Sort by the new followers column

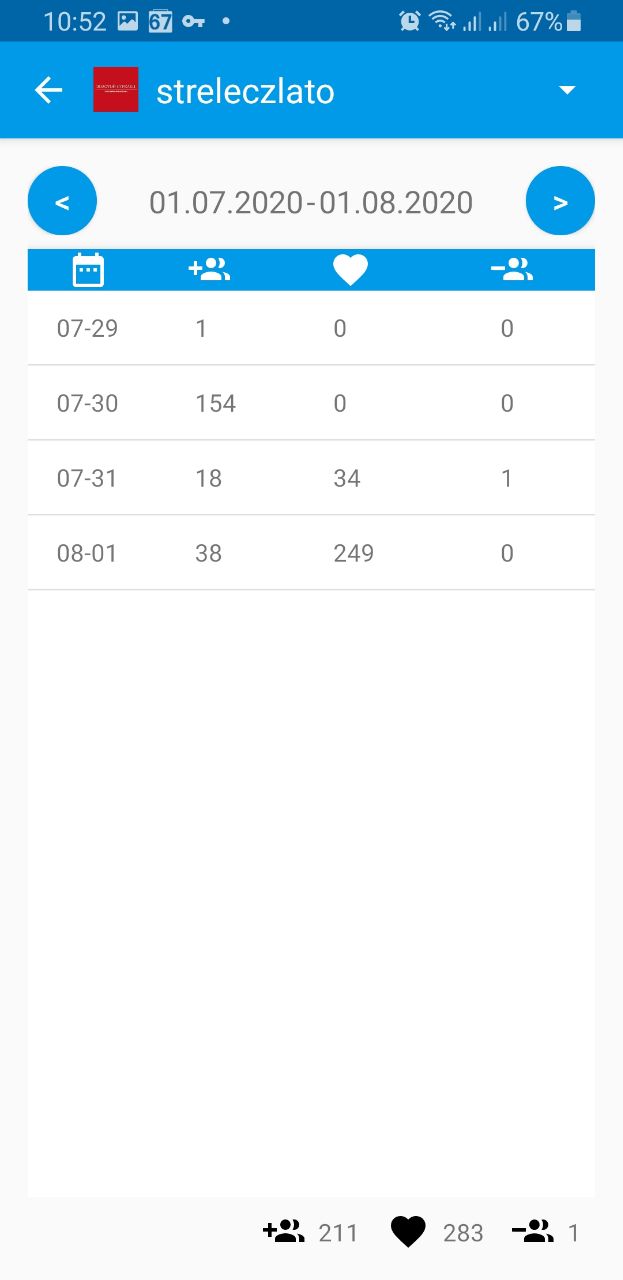pos(210,269)
